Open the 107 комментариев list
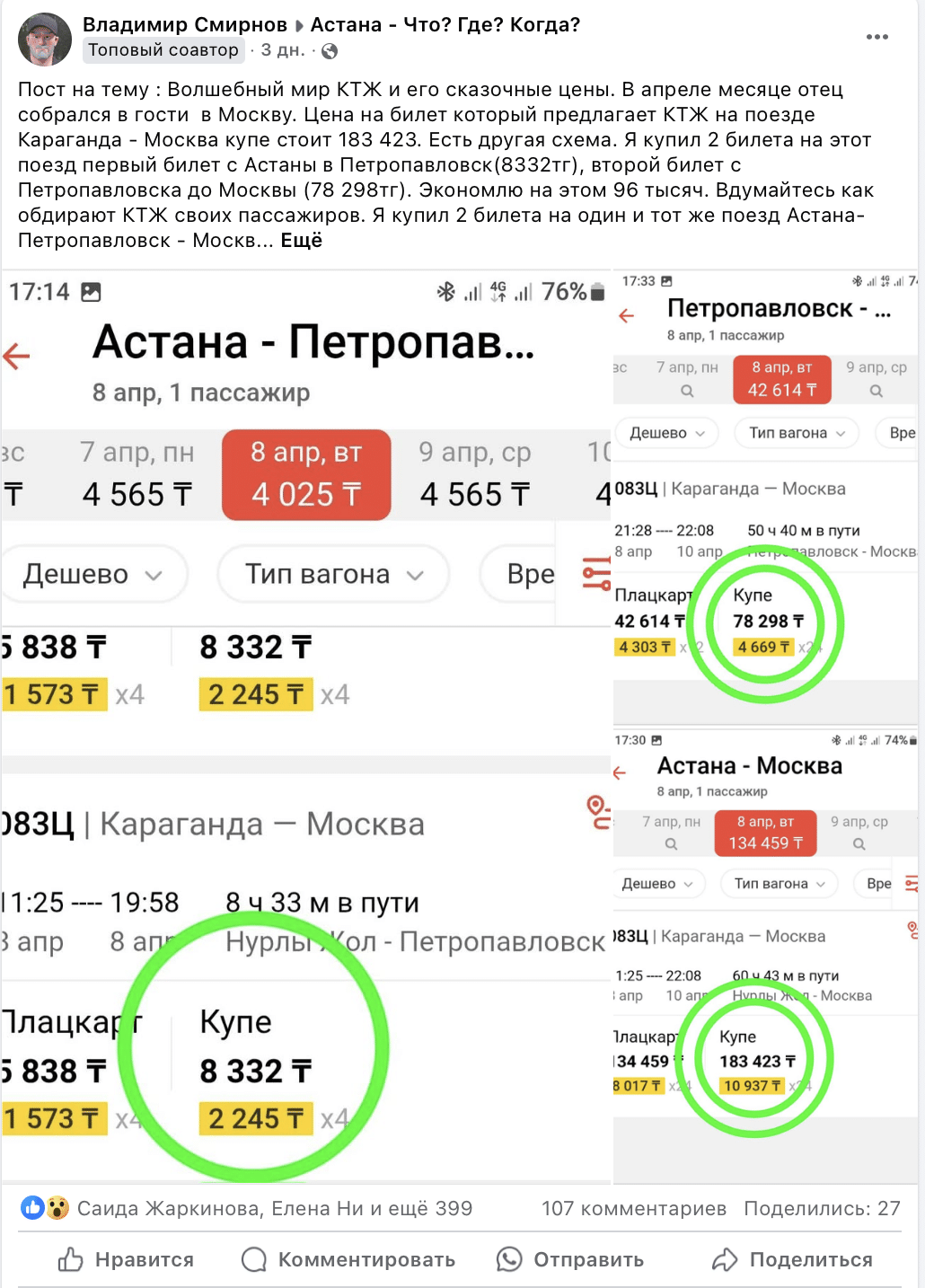 633,1208
